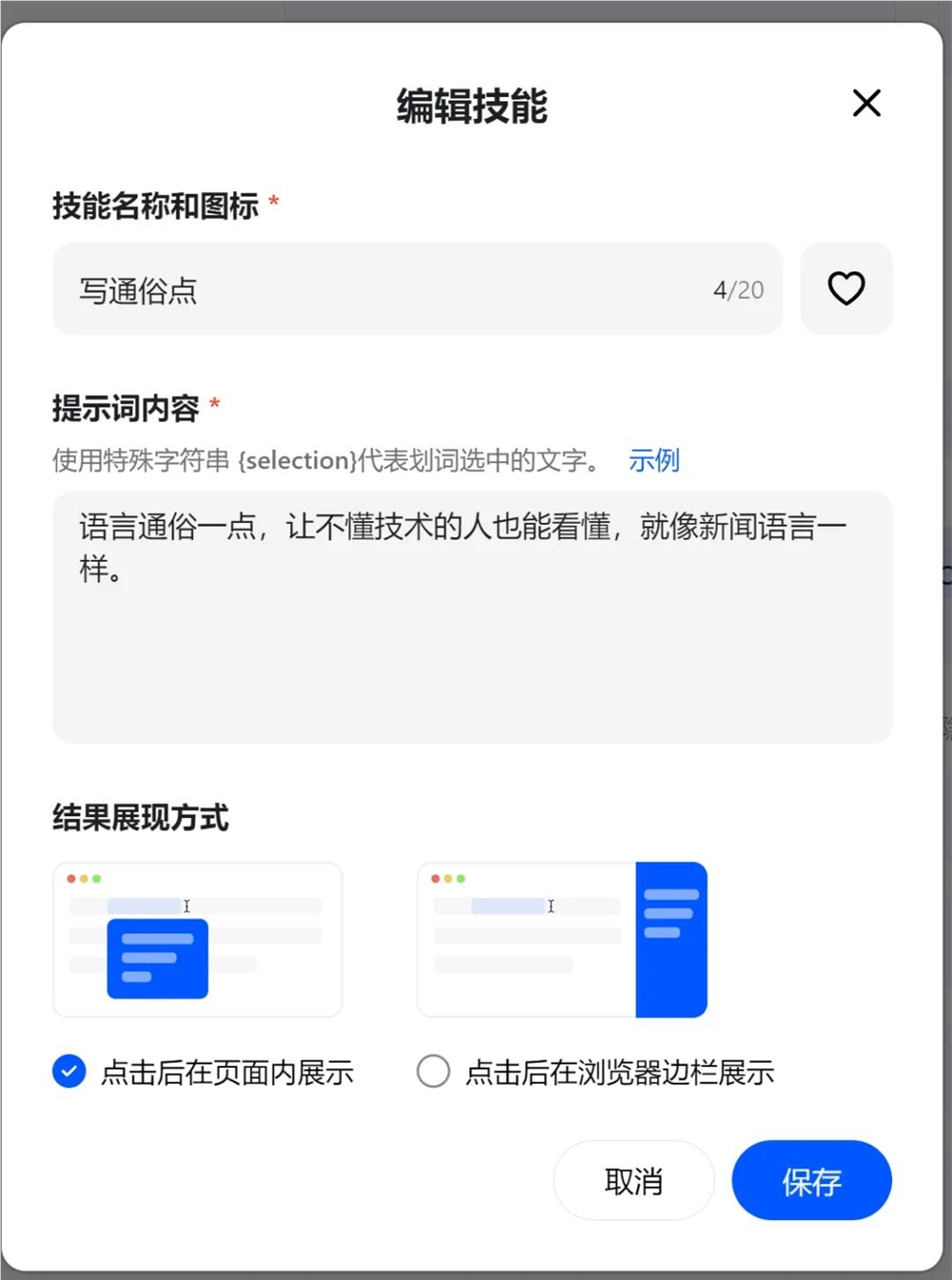Click the 提示词内容 section label
Image resolution: width=952 pixels, height=1280 pixels.
pyautogui.click(x=125, y=408)
